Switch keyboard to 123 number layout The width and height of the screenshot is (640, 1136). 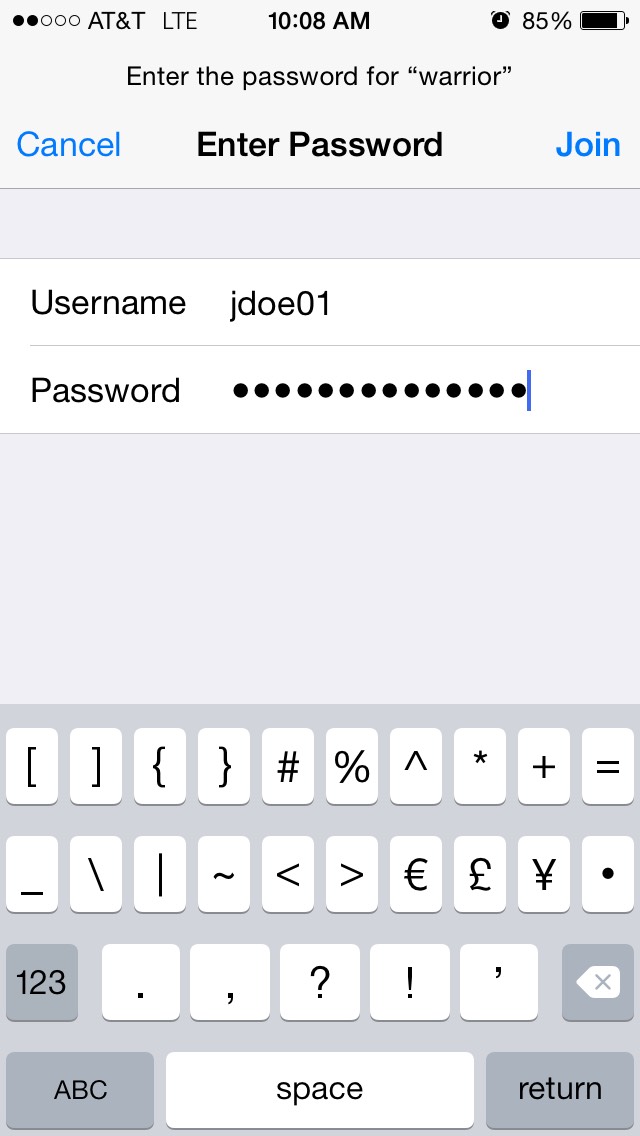pyautogui.click(x=42, y=982)
